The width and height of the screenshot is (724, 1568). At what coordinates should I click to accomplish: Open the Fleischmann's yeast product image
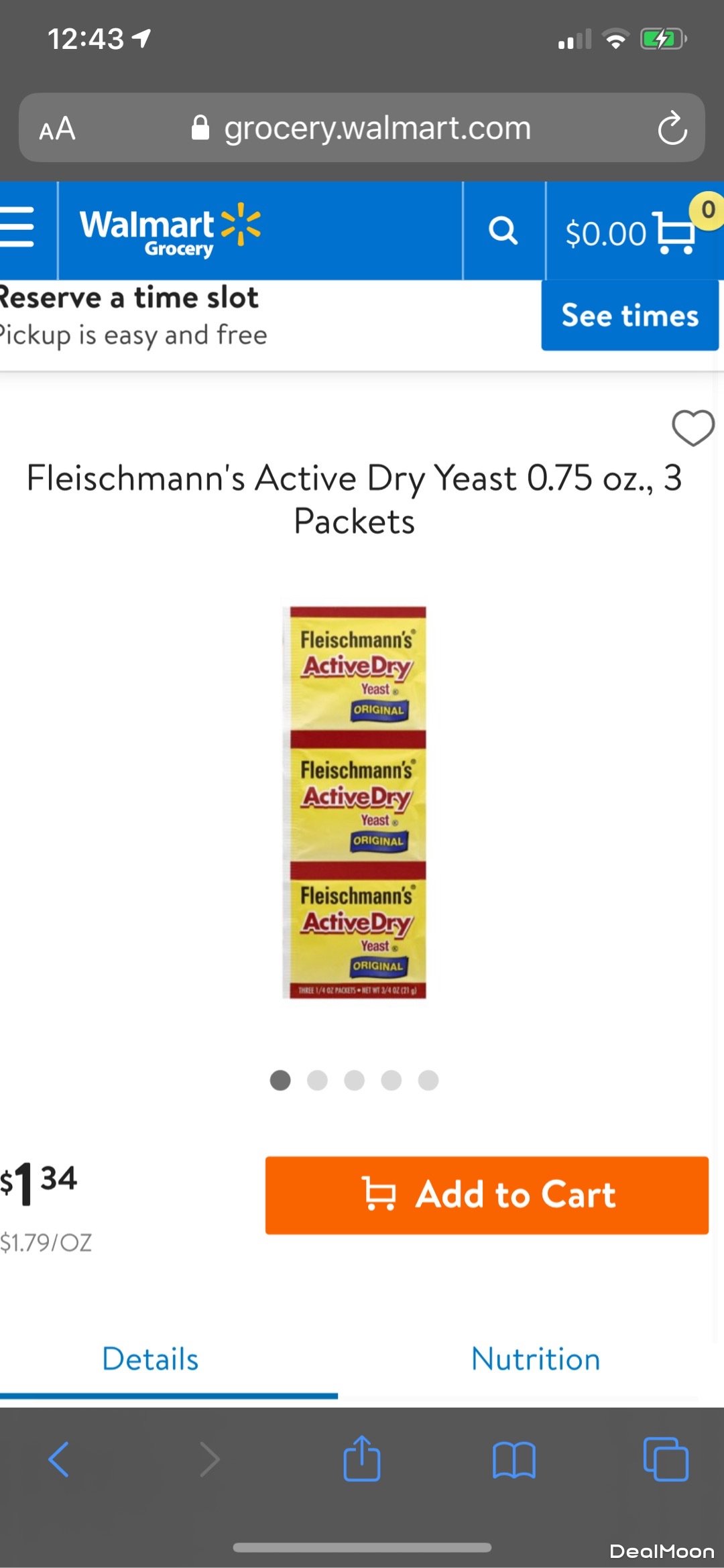point(355,802)
